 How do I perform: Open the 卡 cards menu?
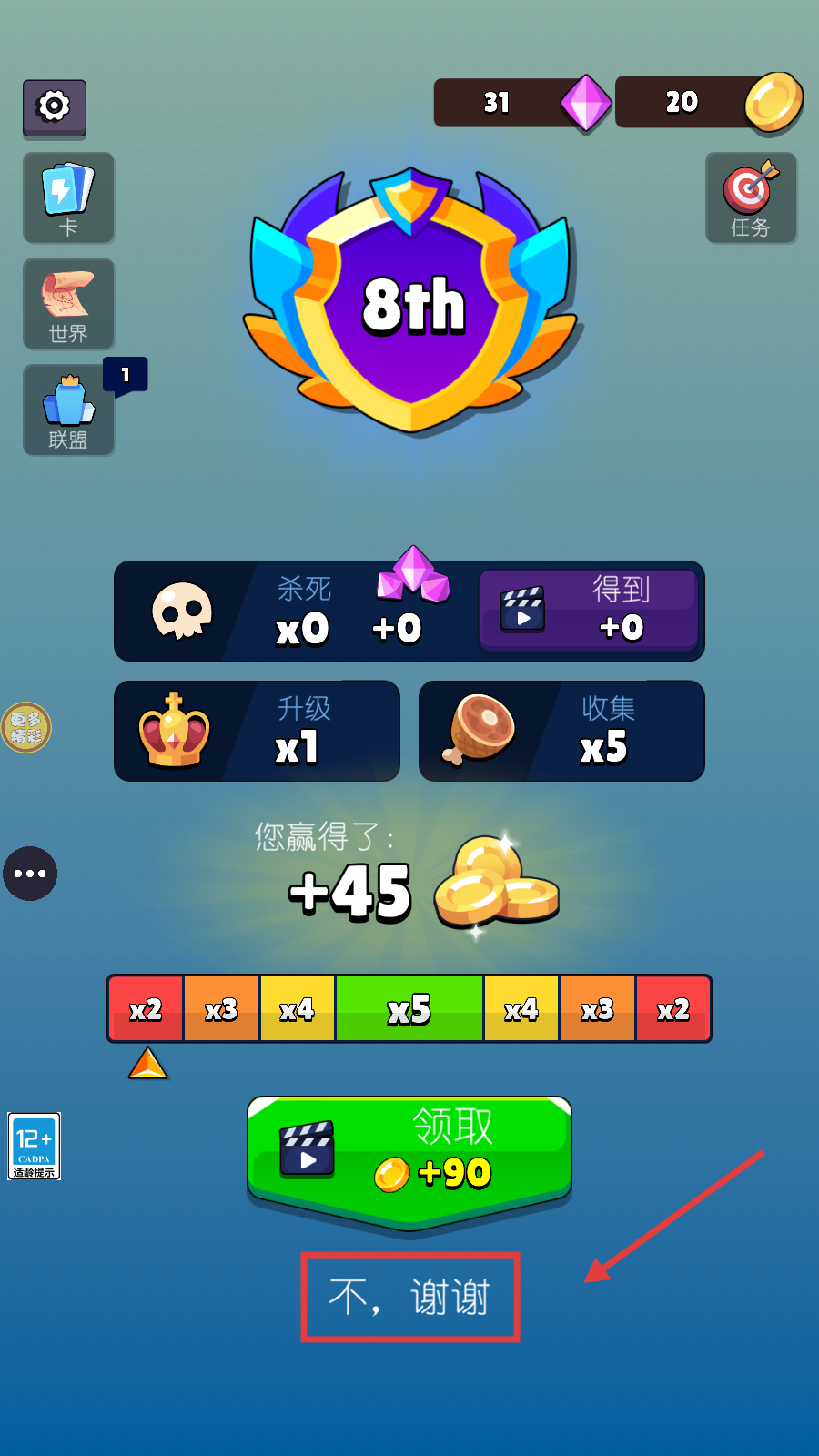tap(68, 198)
